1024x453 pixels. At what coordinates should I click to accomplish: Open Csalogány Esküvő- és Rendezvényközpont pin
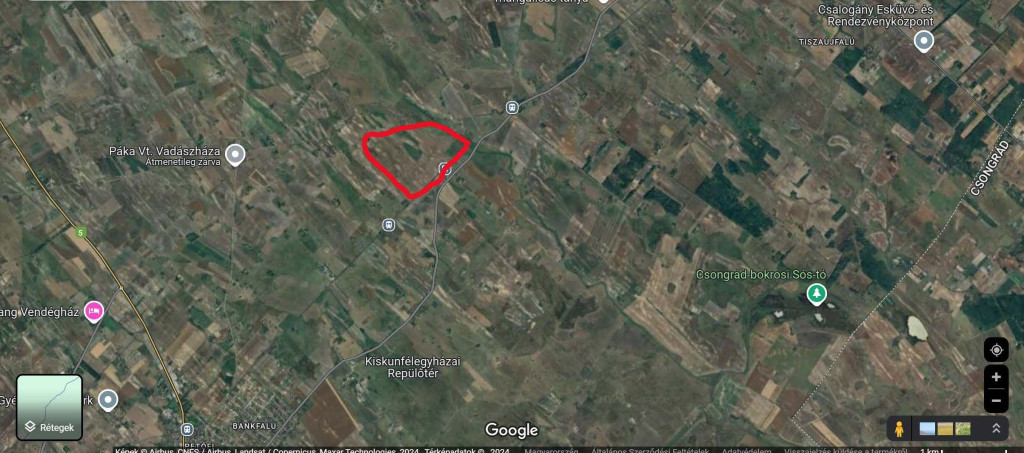(x=924, y=40)
